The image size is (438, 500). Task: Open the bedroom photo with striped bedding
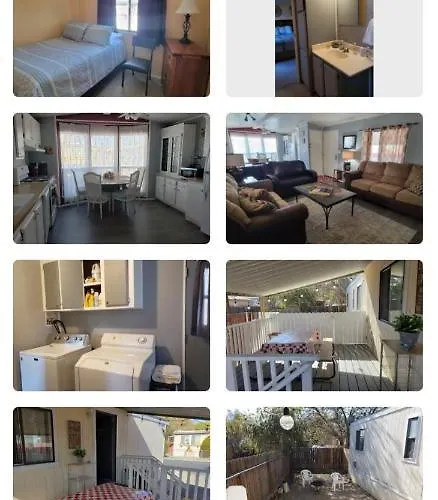[x=111, y=48]
